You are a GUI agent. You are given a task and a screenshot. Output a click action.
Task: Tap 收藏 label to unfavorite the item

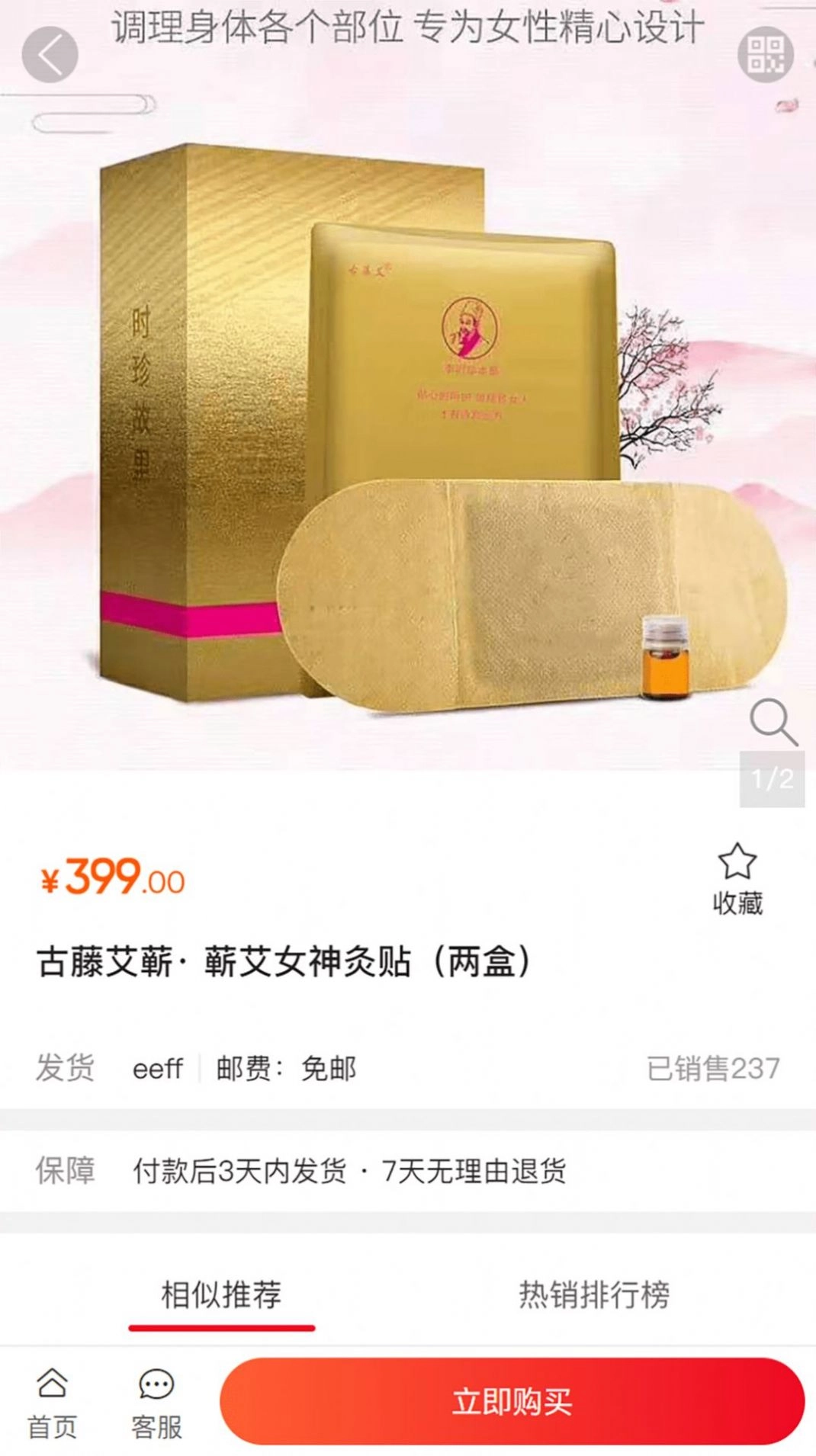click(x=737, y=902)
